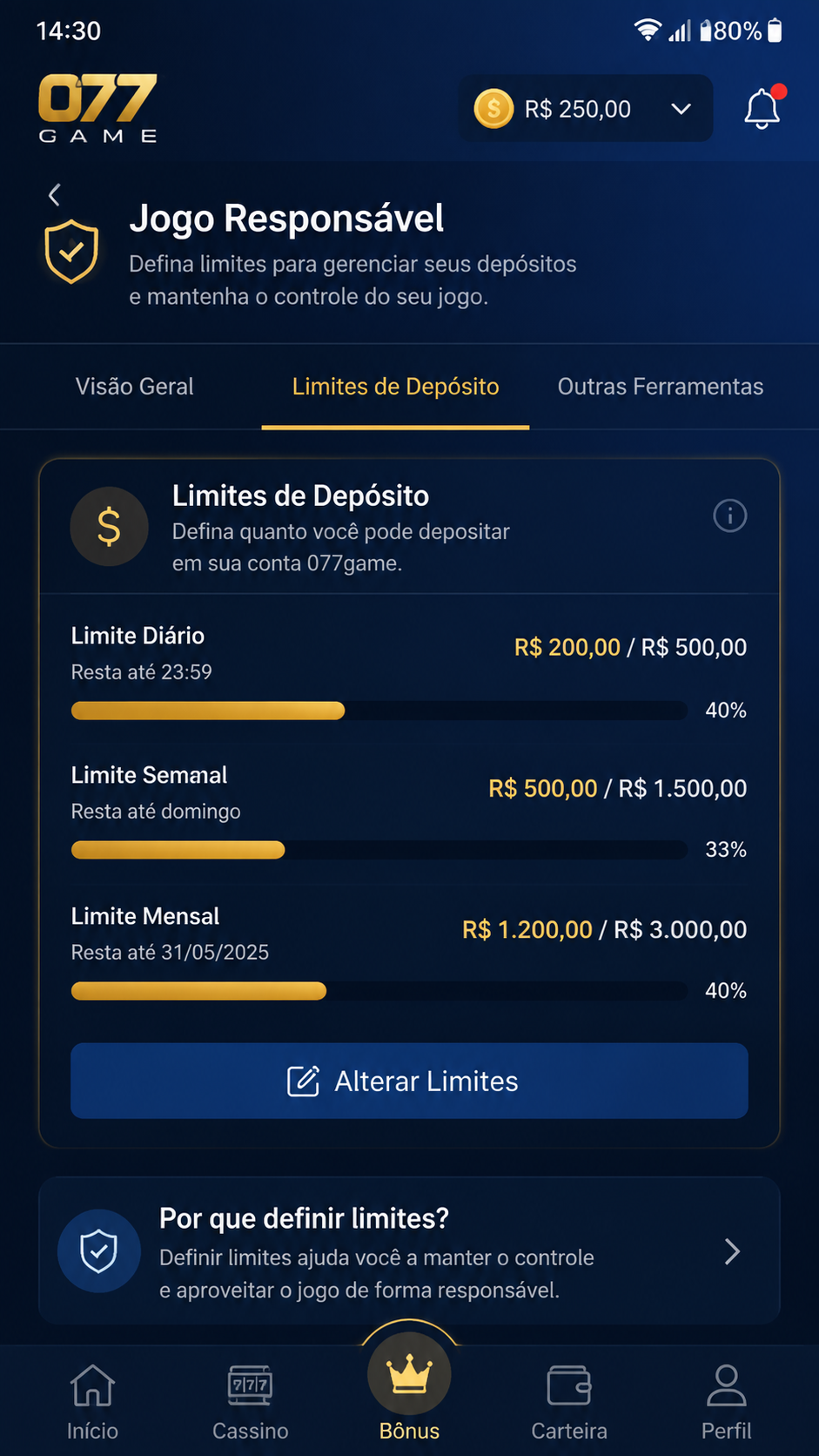Tap the Alterar Limites button
The image size is (819, 1456).
[x=409, y=1081]
